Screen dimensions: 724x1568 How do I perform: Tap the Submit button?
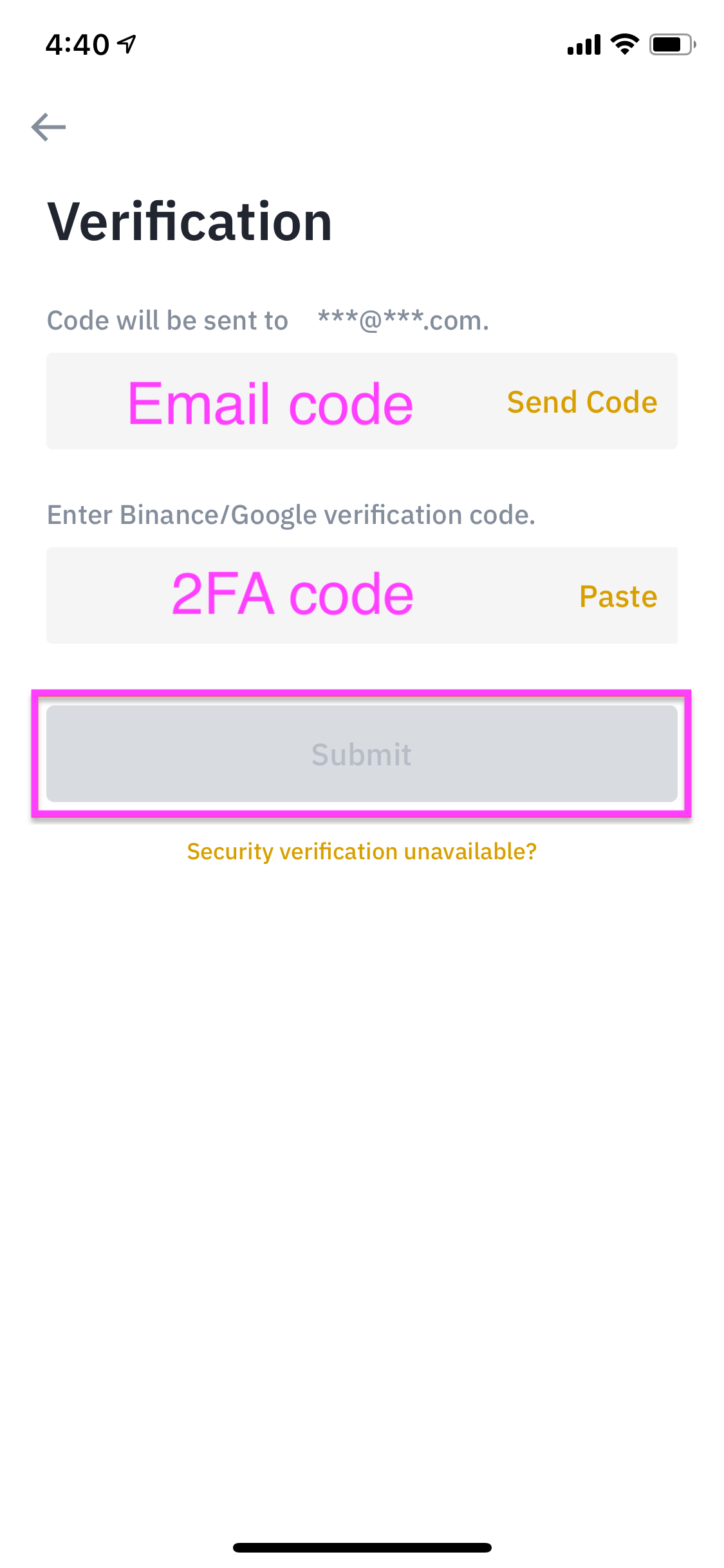click(361, 754)
